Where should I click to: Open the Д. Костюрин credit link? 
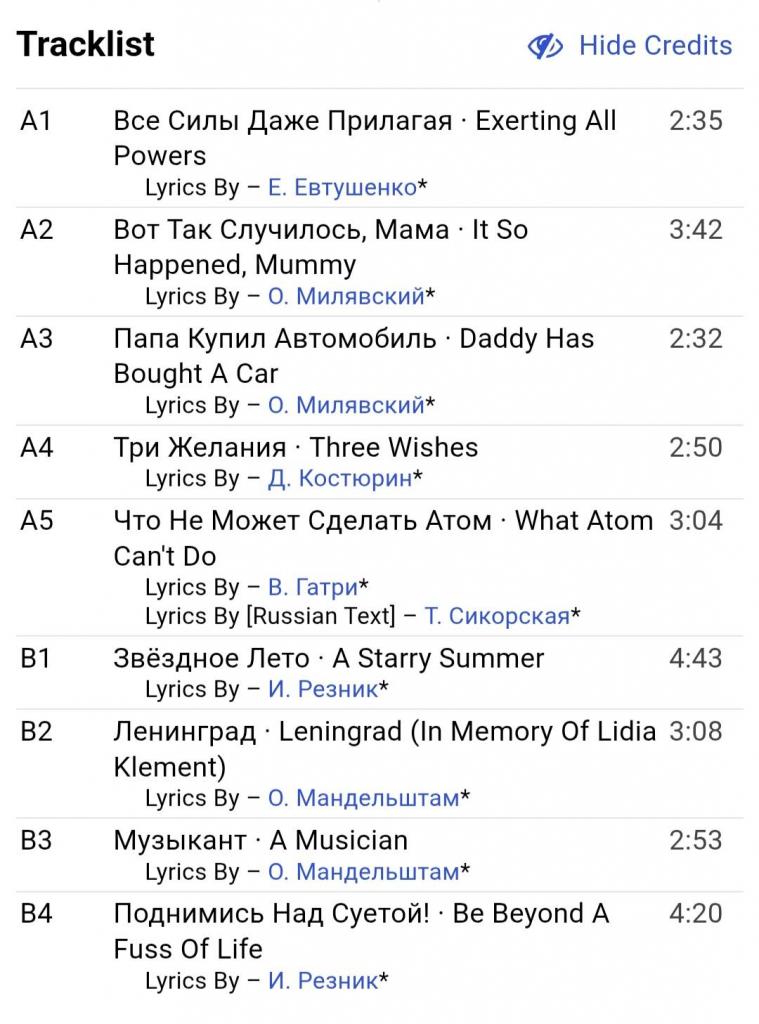[x=340, y=478]
